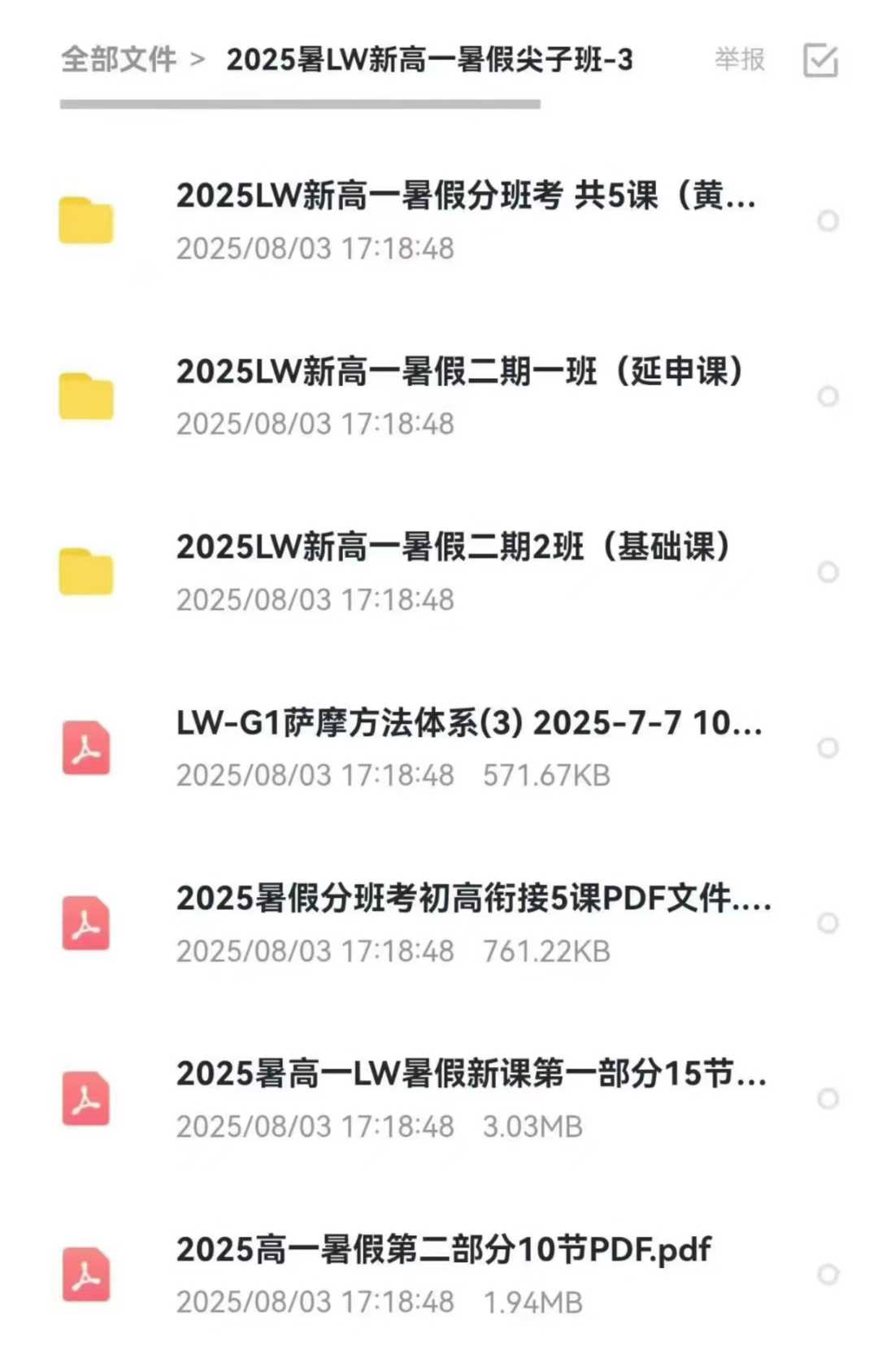878x1372 pixels.
Task: Open the 2025暑假分班考初高衔接5课PDF文件
Action: [x=473, y=899]
